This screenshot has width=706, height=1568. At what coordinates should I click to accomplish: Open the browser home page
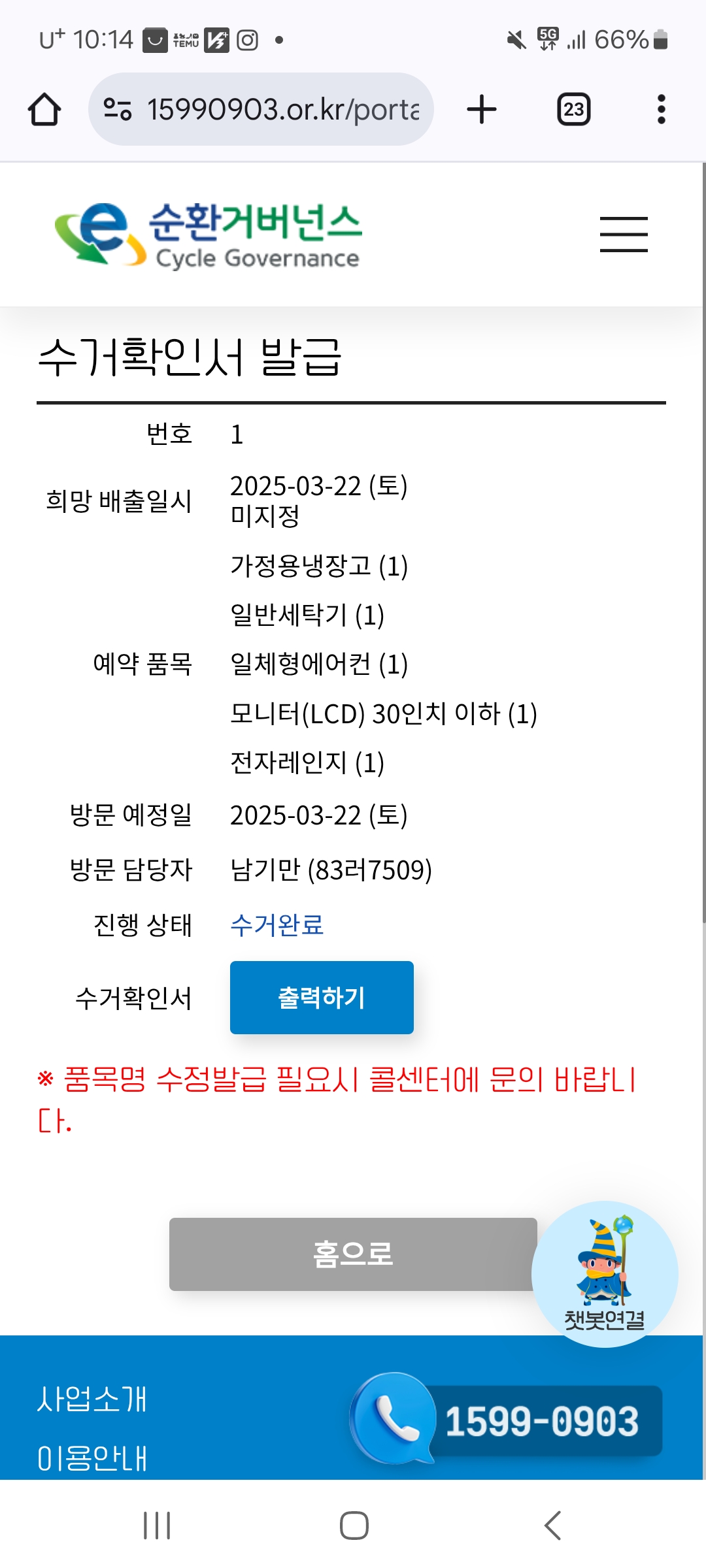[x=44, y=109]
